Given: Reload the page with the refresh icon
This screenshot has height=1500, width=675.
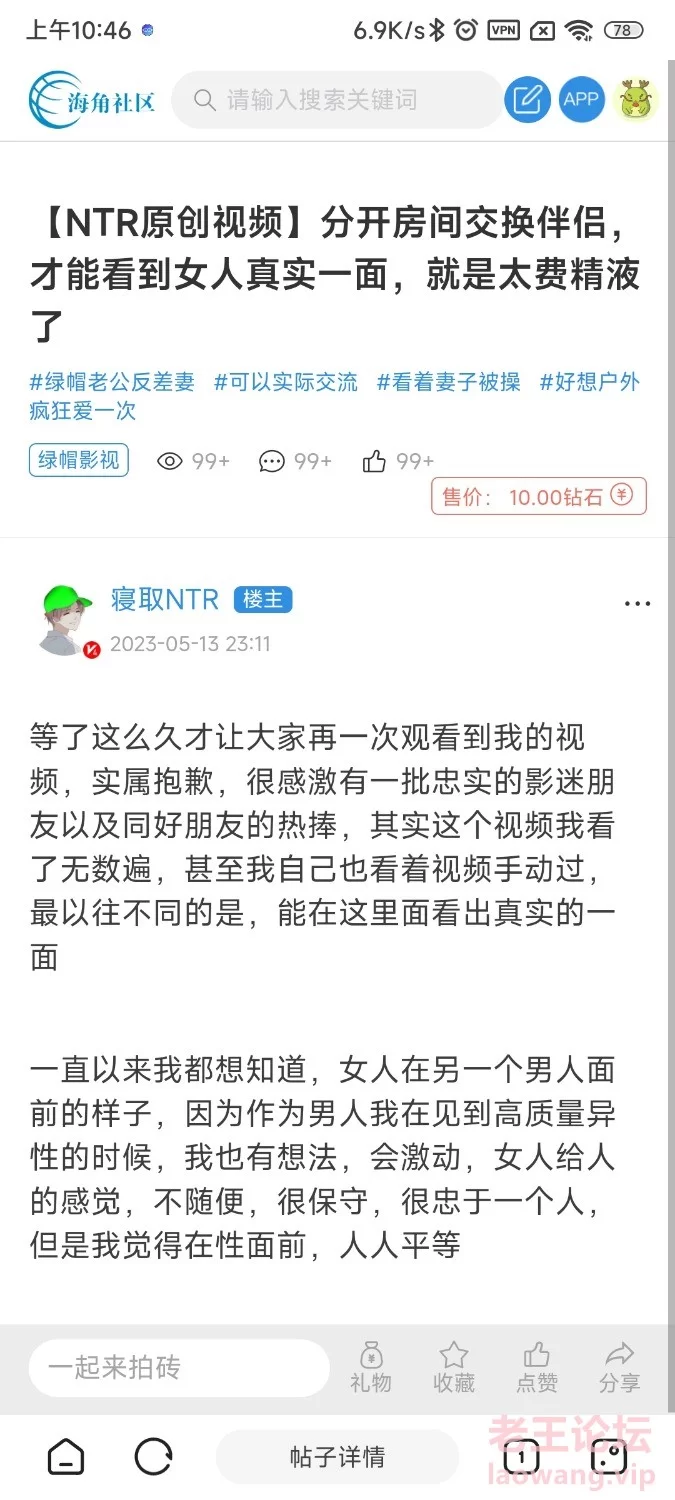Looking at the screenshot, I should 153,1457.
